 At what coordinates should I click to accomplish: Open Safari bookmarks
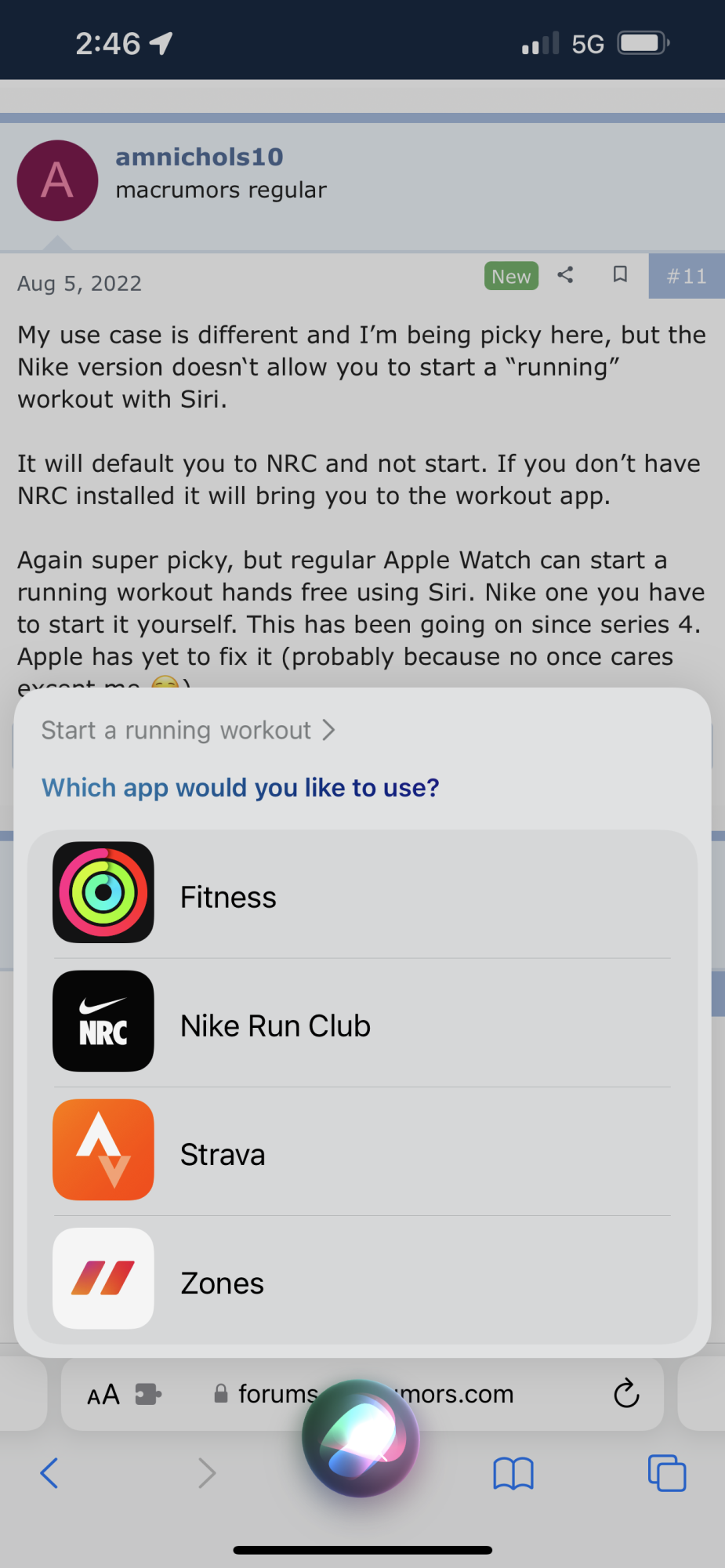(x=513, y=1473)
